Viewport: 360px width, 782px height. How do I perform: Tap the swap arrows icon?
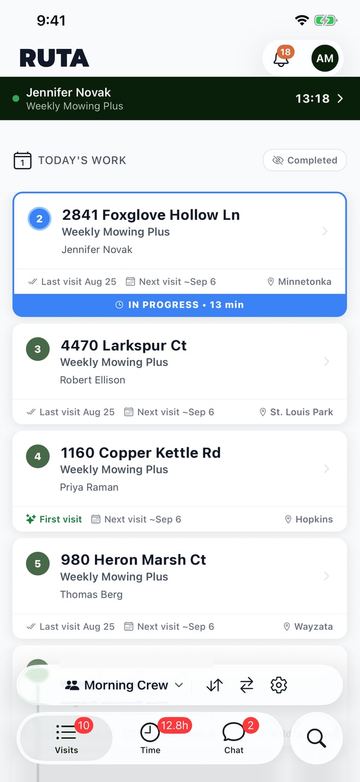[246, 685]
